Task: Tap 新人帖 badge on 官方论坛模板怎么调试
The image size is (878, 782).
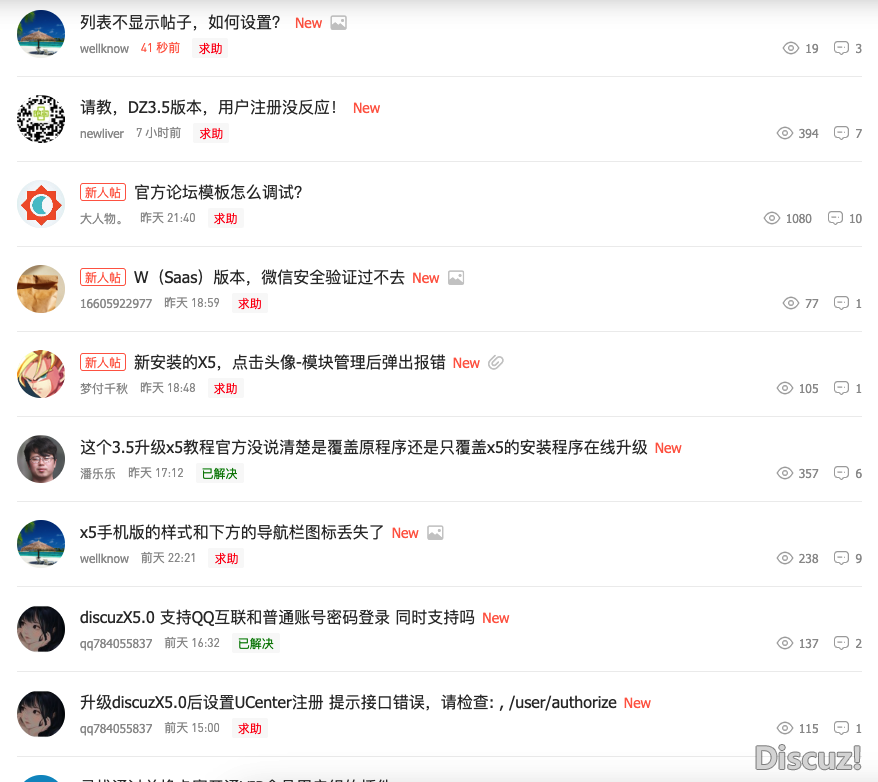Action: 103,192
